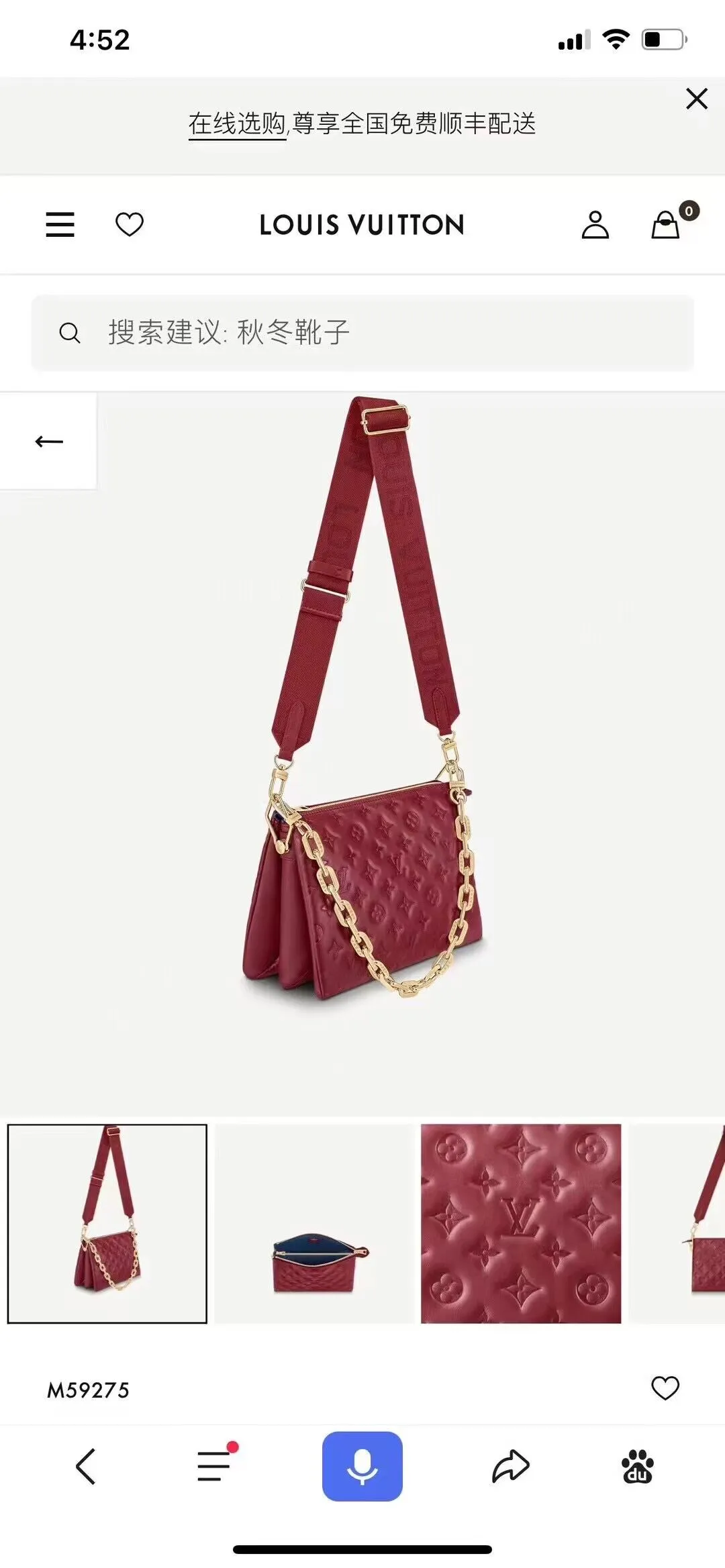Image resolution: width=725 pixels, height=1568 pixels.
Task: Add M59275 to wishlist
Action: [665, 1388]
